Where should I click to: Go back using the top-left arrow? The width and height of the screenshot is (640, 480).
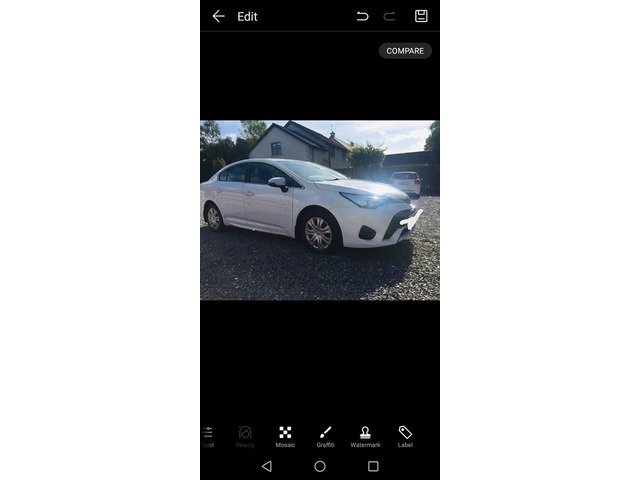coord(218,16)
